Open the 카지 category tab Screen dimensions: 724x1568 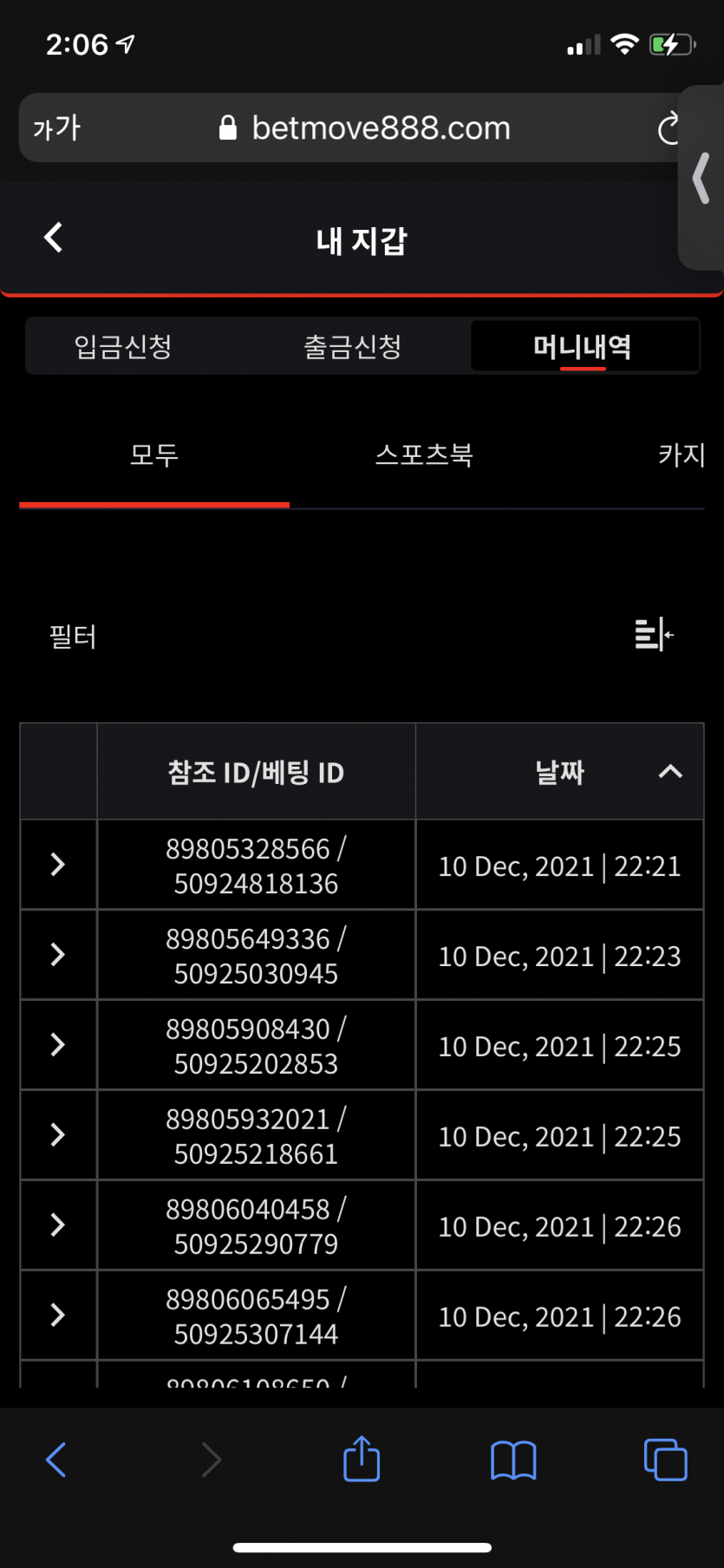[x=682, y=455]
